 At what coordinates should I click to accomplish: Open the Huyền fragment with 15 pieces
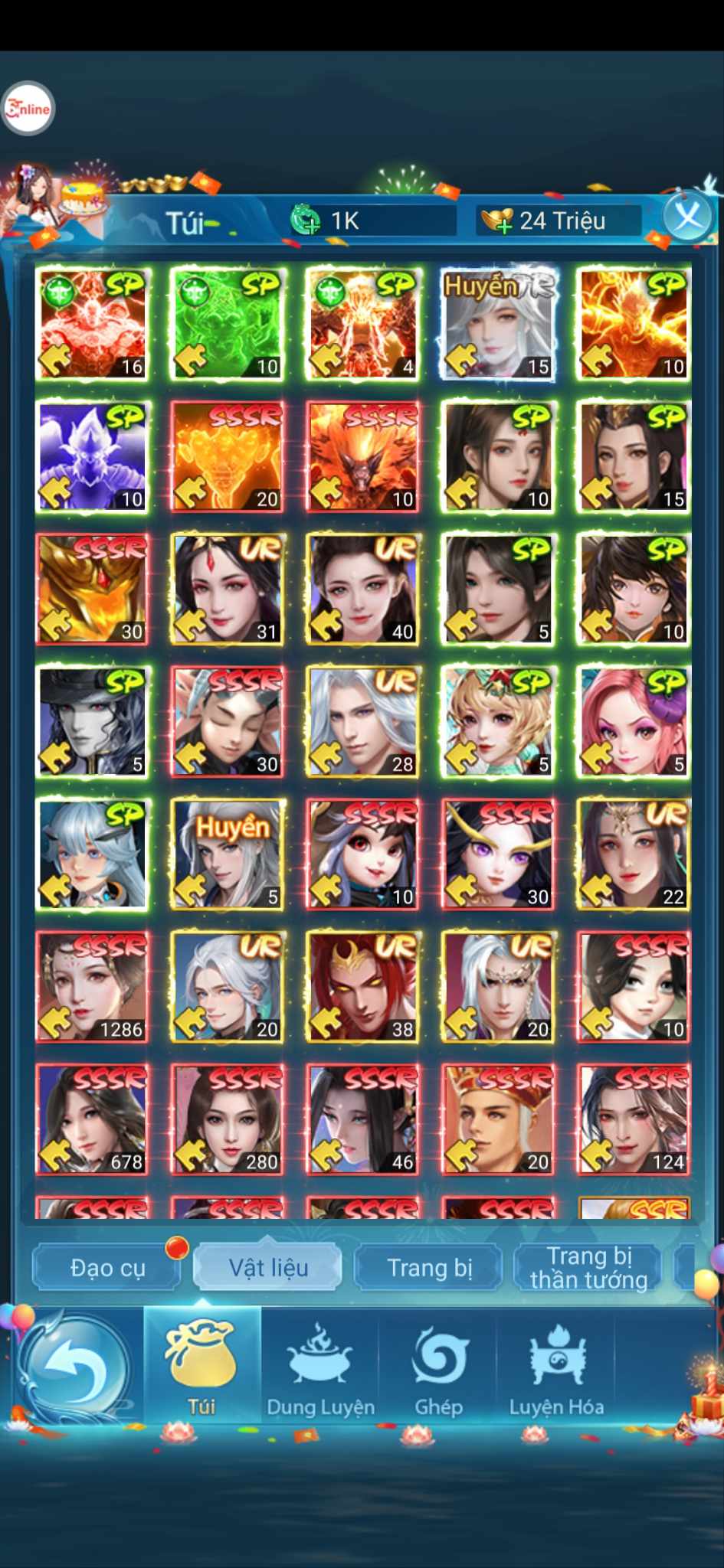499,324
